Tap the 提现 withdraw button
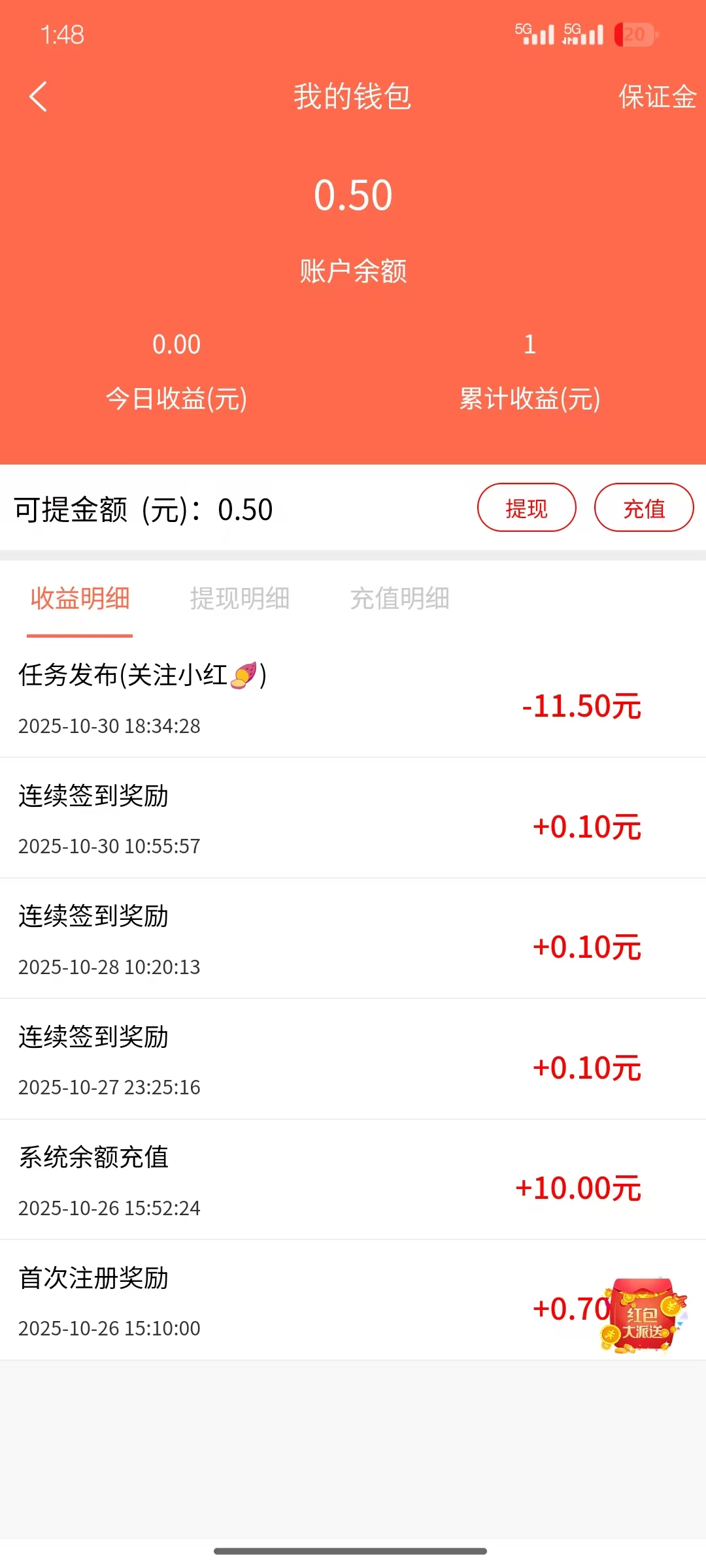706x1568 pixels. pos(526,508)
